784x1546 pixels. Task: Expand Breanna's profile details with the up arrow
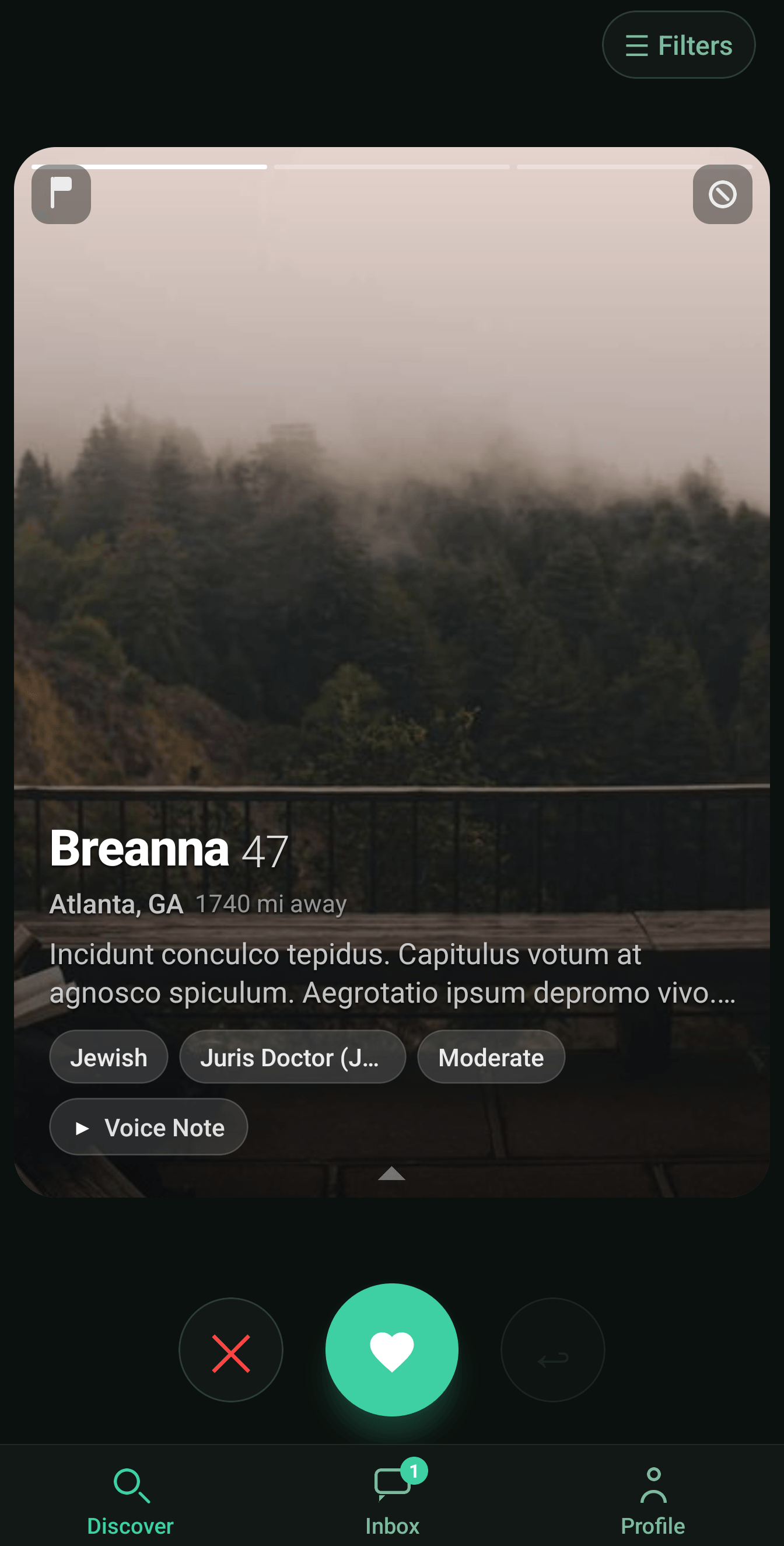391,1174
